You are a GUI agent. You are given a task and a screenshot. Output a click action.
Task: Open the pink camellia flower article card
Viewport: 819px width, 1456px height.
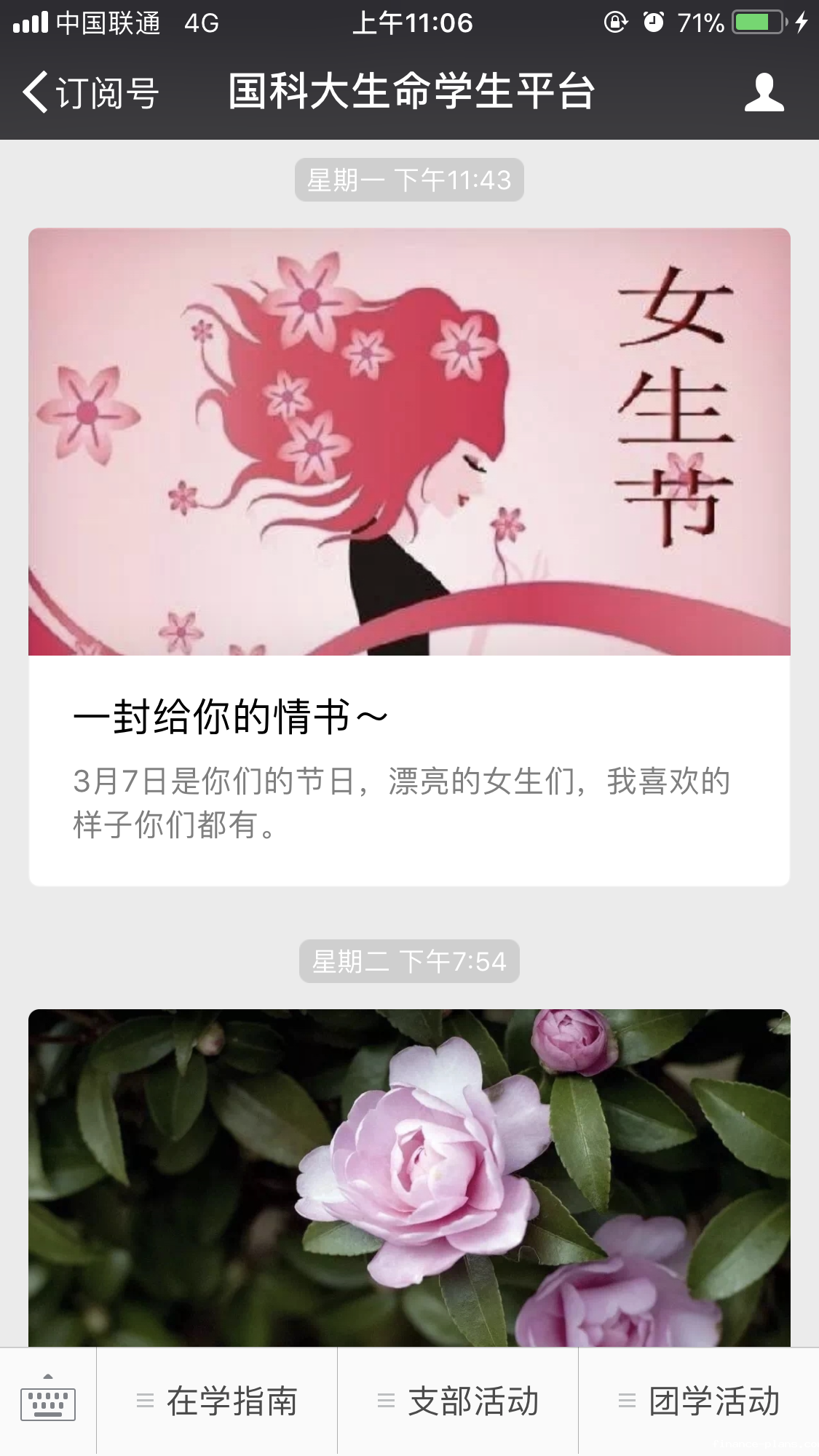click(408, 1177)
